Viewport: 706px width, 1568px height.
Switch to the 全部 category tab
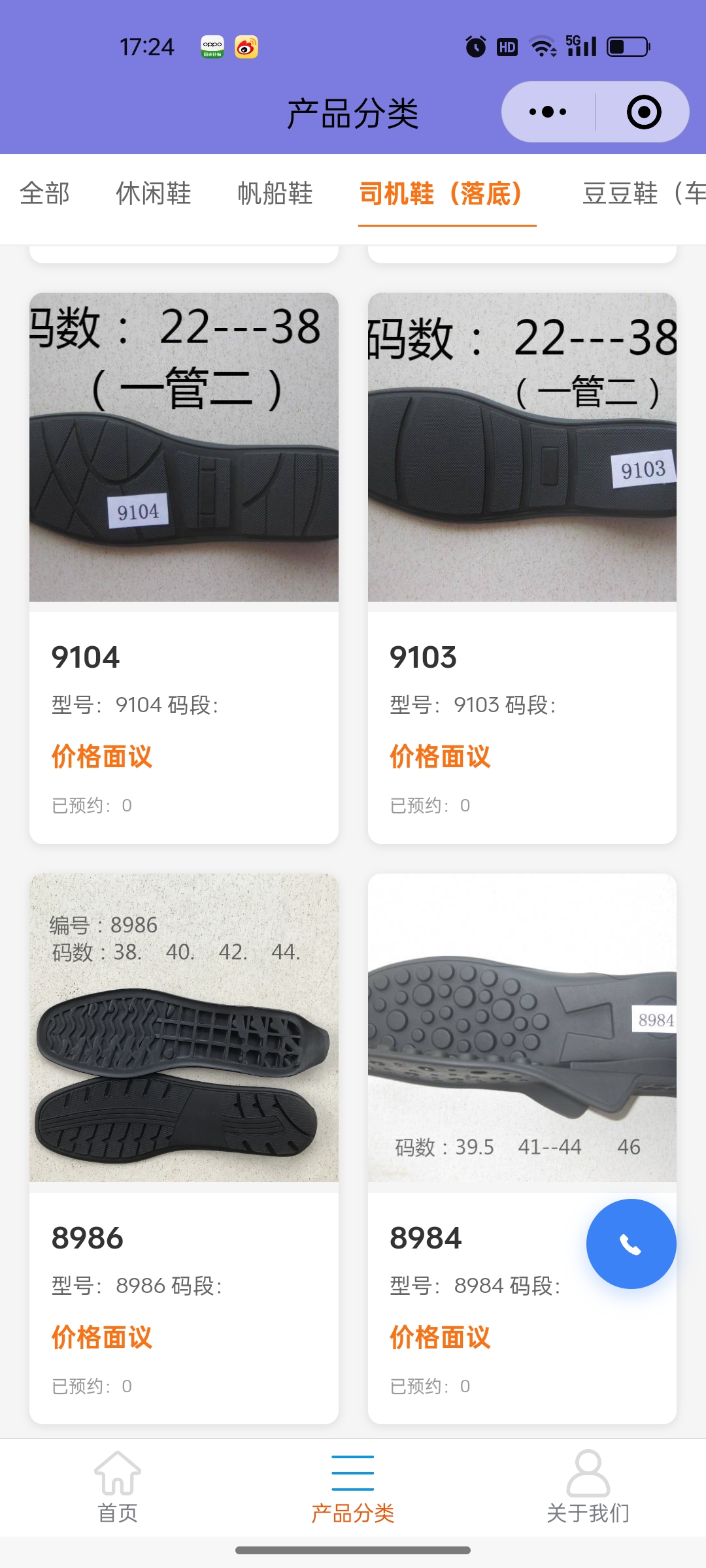click(45, 193)
